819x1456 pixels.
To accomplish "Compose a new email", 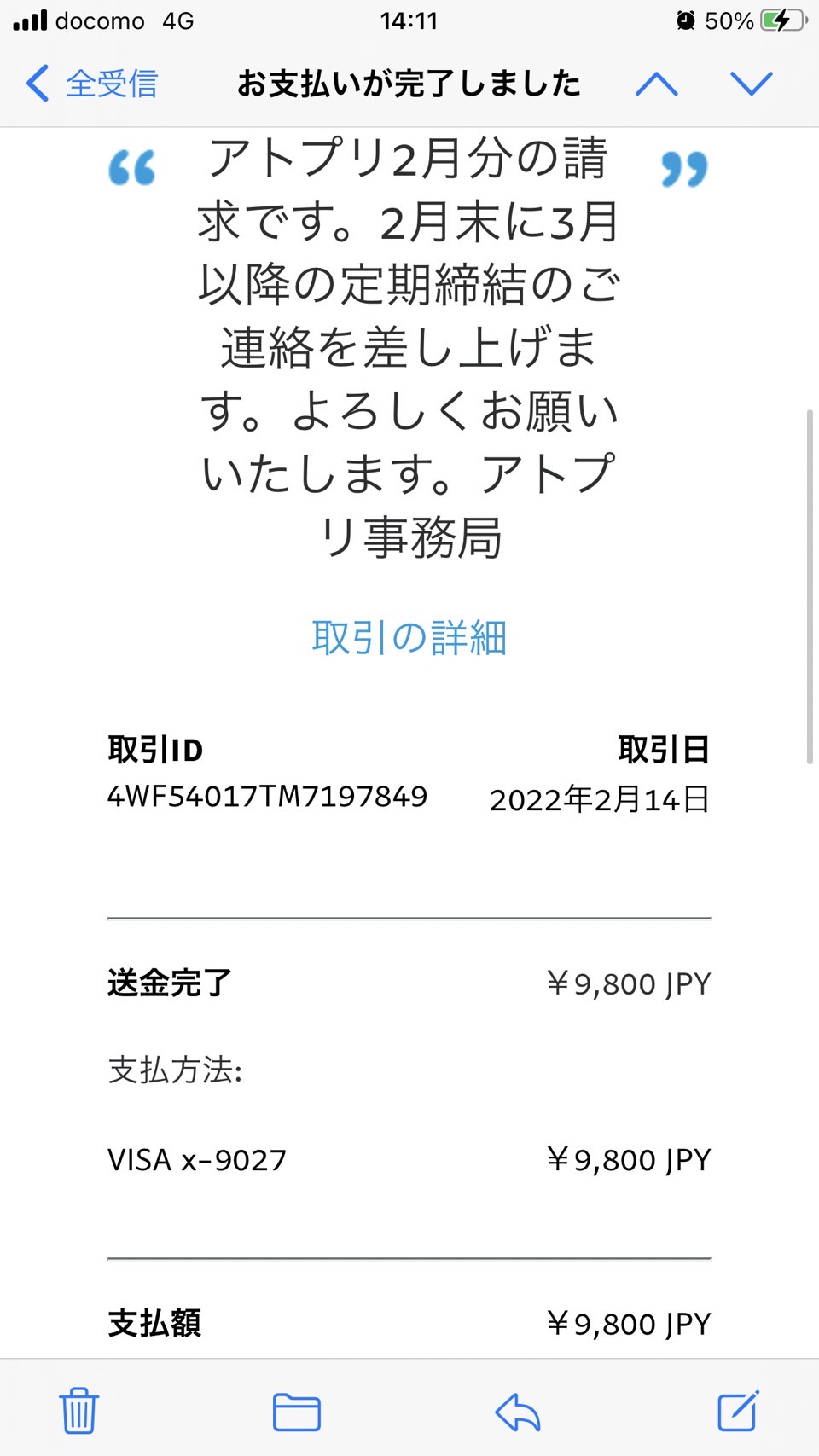I will click(x=738, y=1411).
